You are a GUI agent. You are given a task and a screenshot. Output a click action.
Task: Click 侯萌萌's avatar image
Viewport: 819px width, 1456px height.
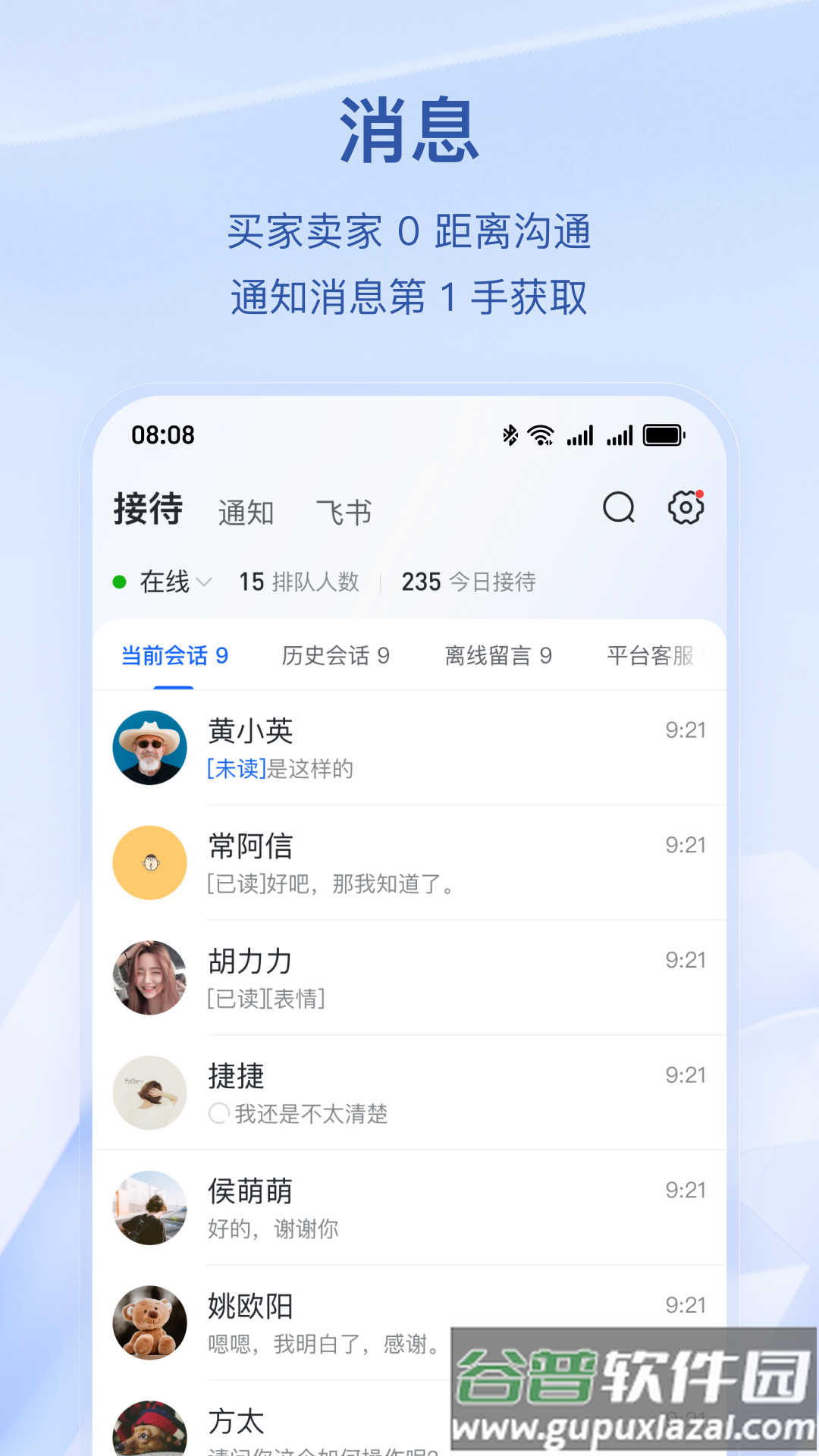pyautogui.click(x=149, y=1208)
